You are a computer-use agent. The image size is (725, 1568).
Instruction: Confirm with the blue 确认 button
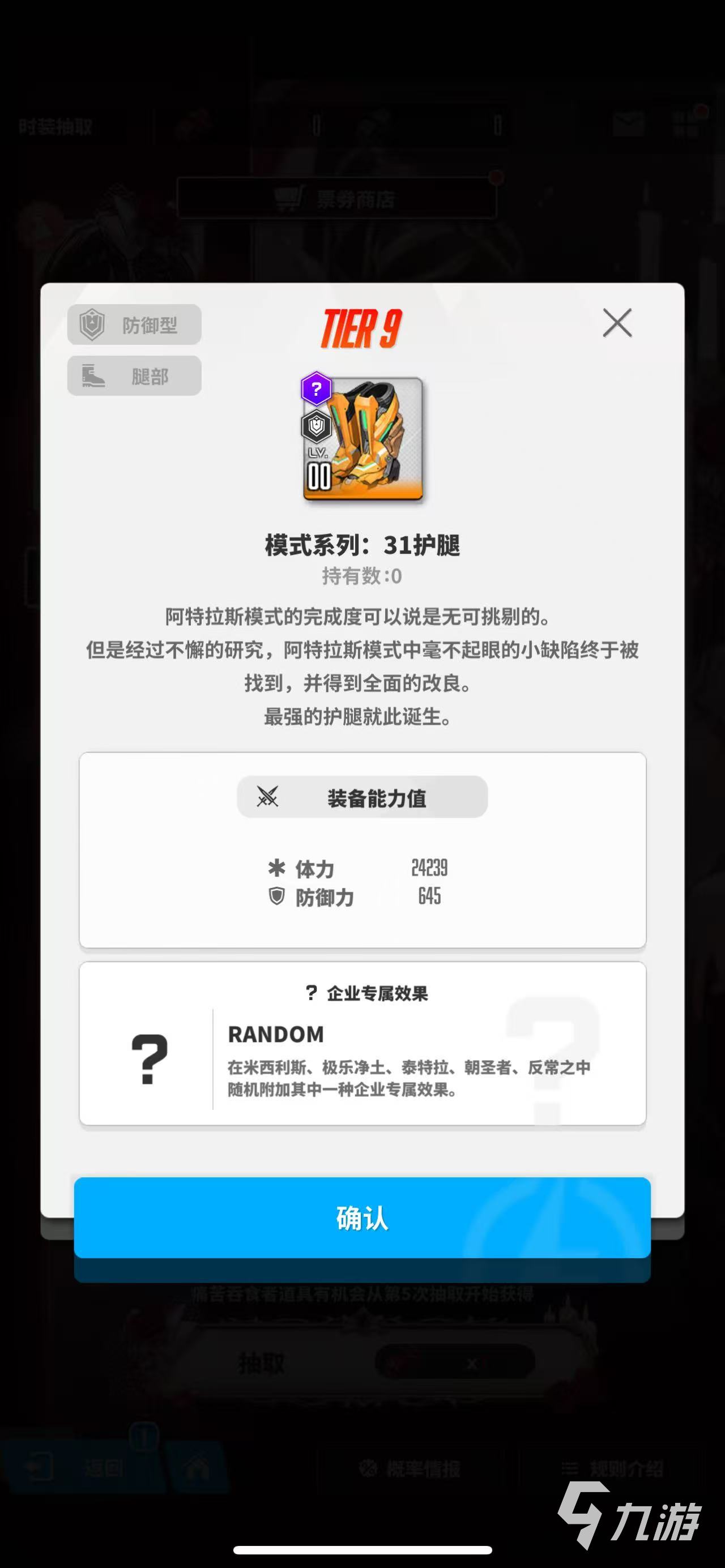coord(362,1217)
